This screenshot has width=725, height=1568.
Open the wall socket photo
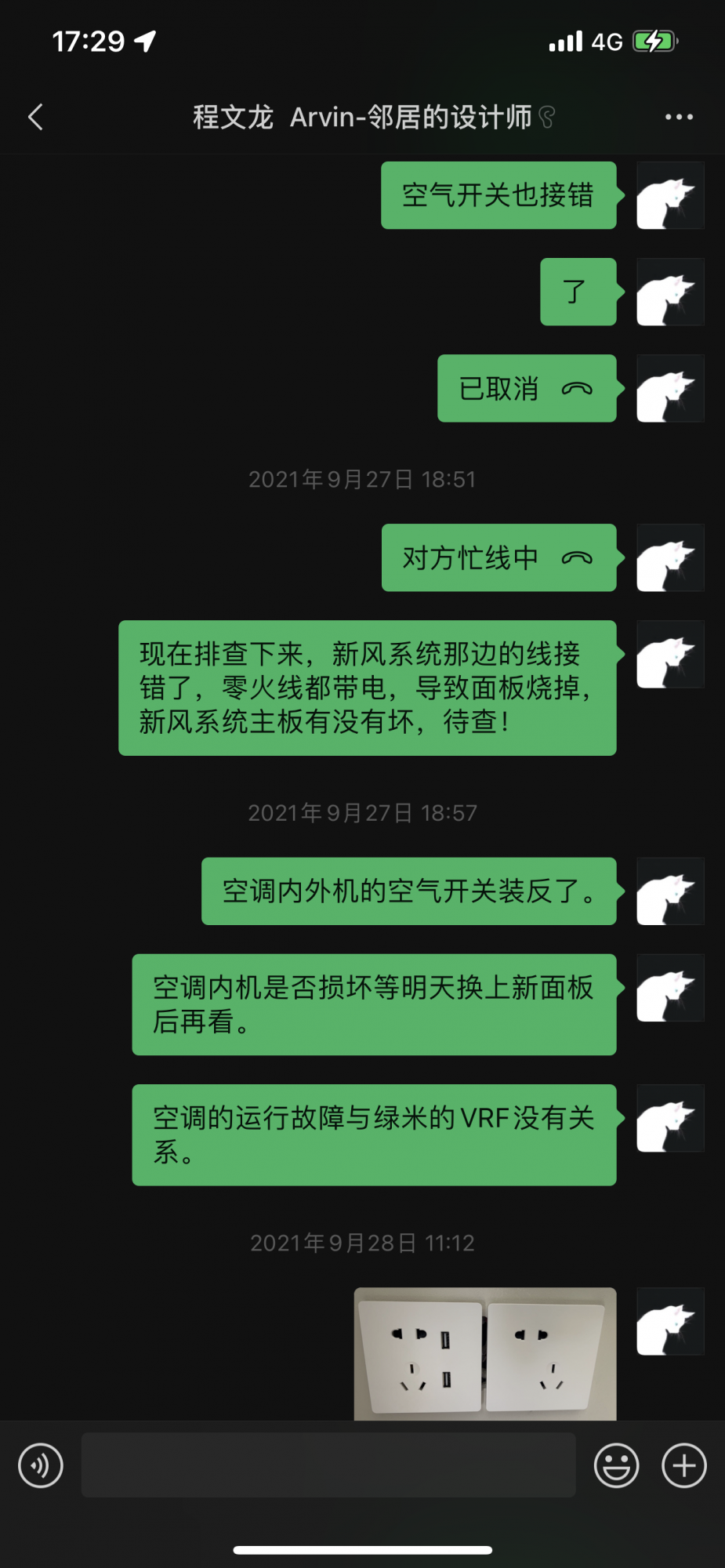click(484, 1353)
